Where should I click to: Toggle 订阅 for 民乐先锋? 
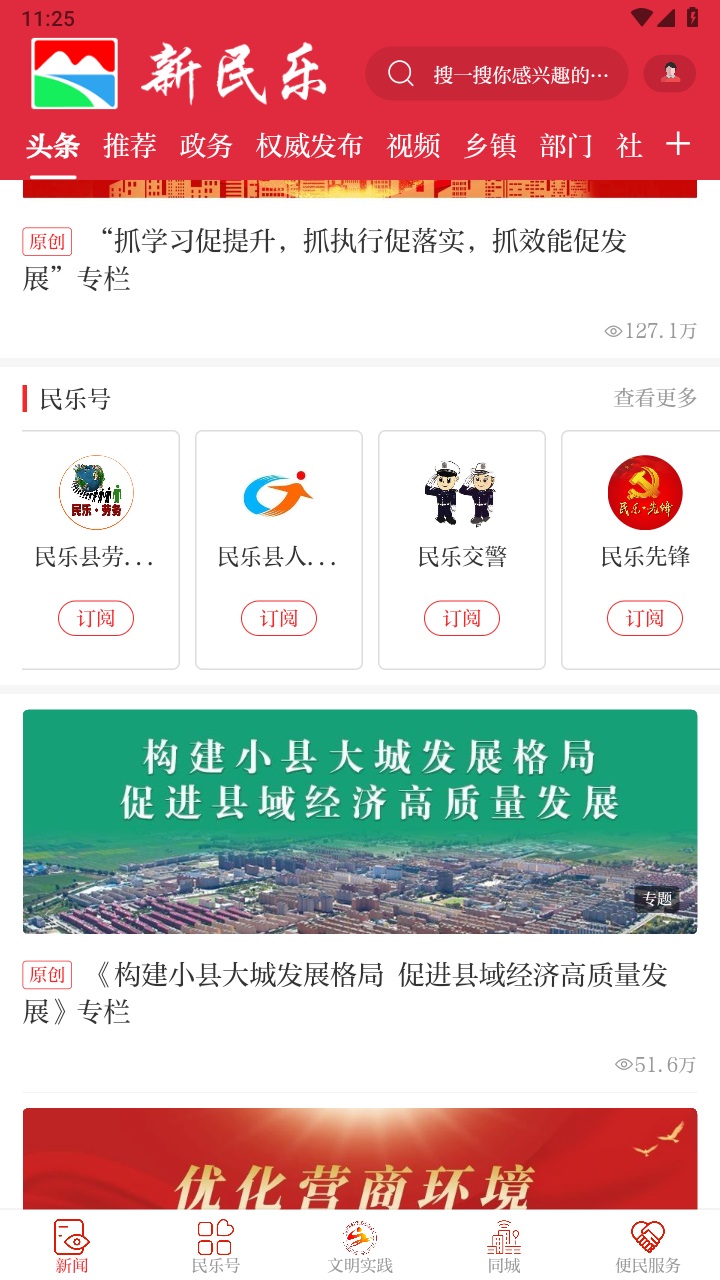coord(644,618)
